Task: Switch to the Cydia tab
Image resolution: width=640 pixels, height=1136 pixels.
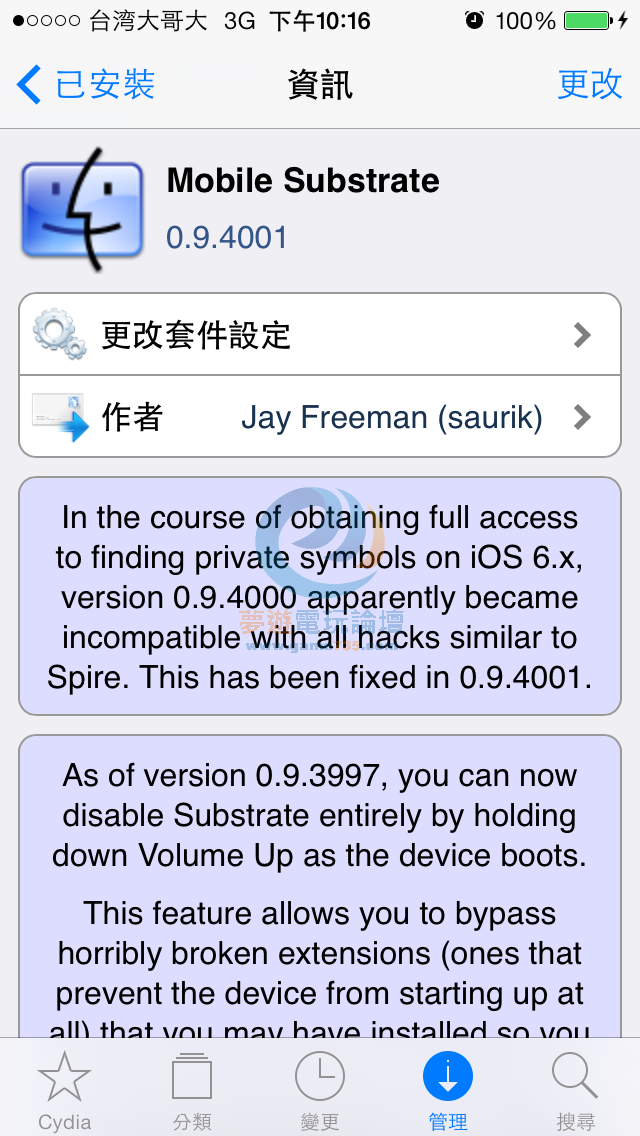Action: point(64,1088)
